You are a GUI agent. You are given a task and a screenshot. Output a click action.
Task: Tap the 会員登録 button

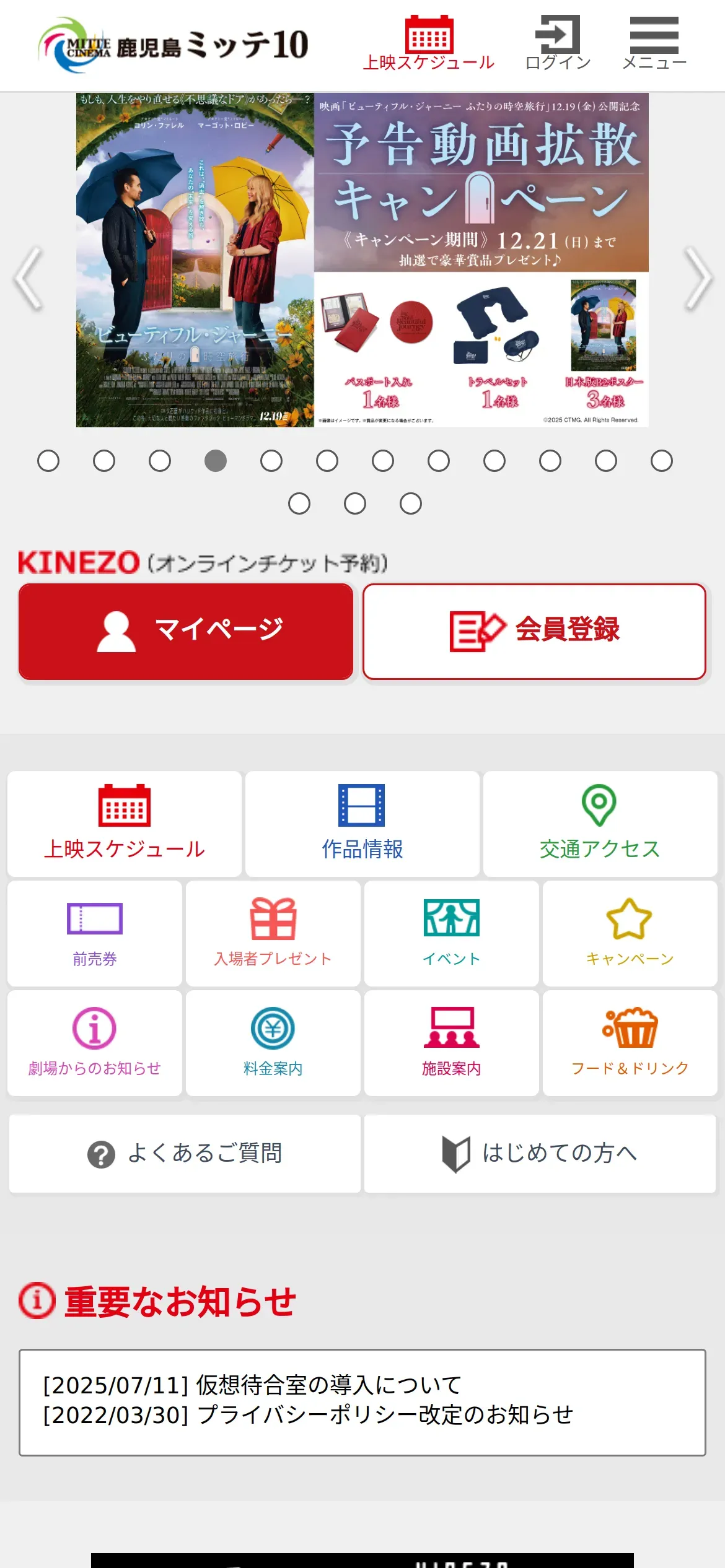[x=534, y=631]
